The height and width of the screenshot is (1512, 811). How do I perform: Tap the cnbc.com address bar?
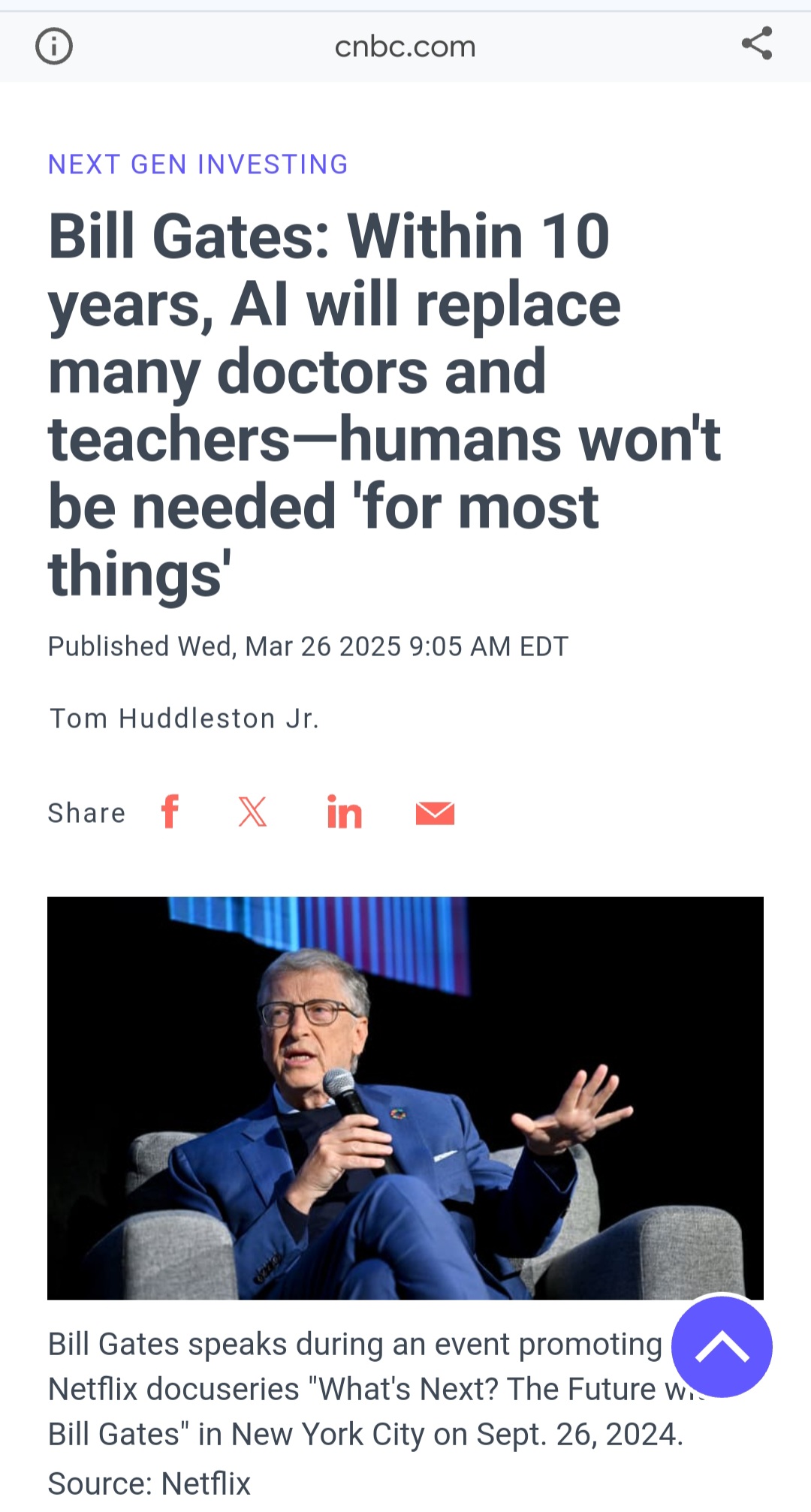coord(405,47)
